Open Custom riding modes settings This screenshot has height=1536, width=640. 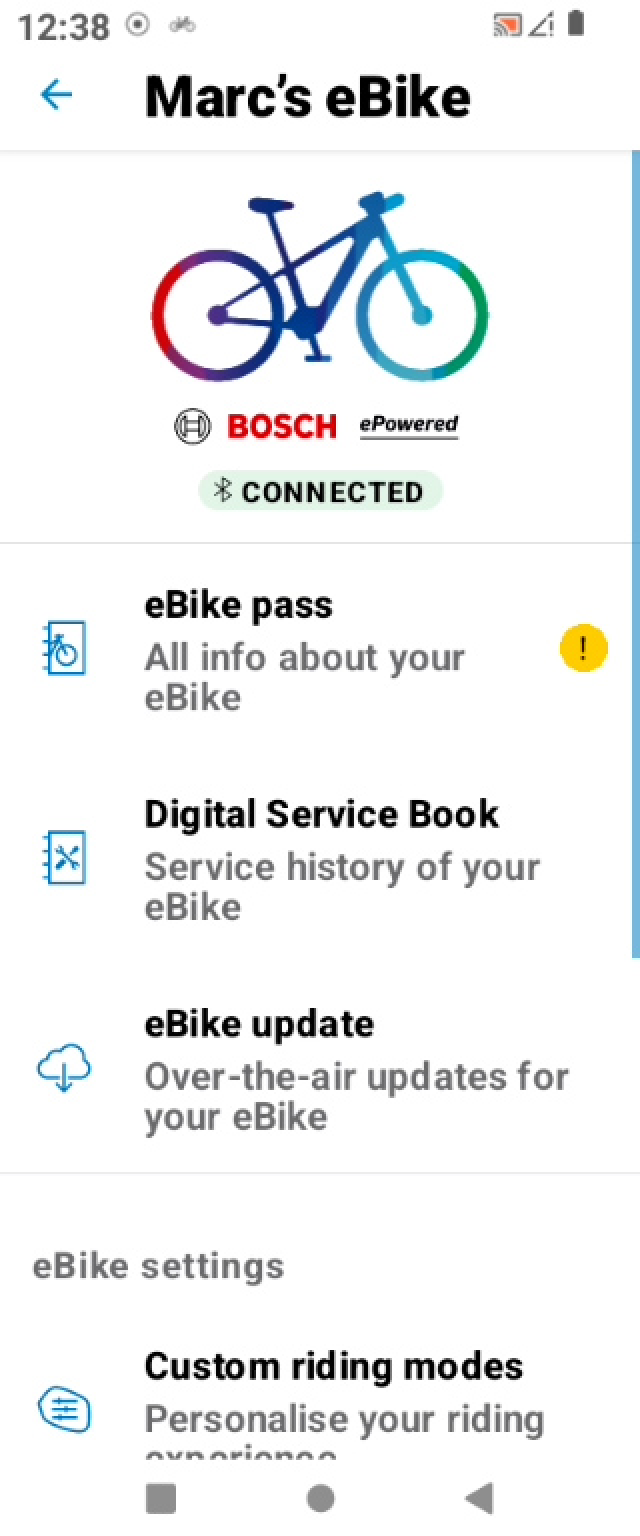[320, 1398]
